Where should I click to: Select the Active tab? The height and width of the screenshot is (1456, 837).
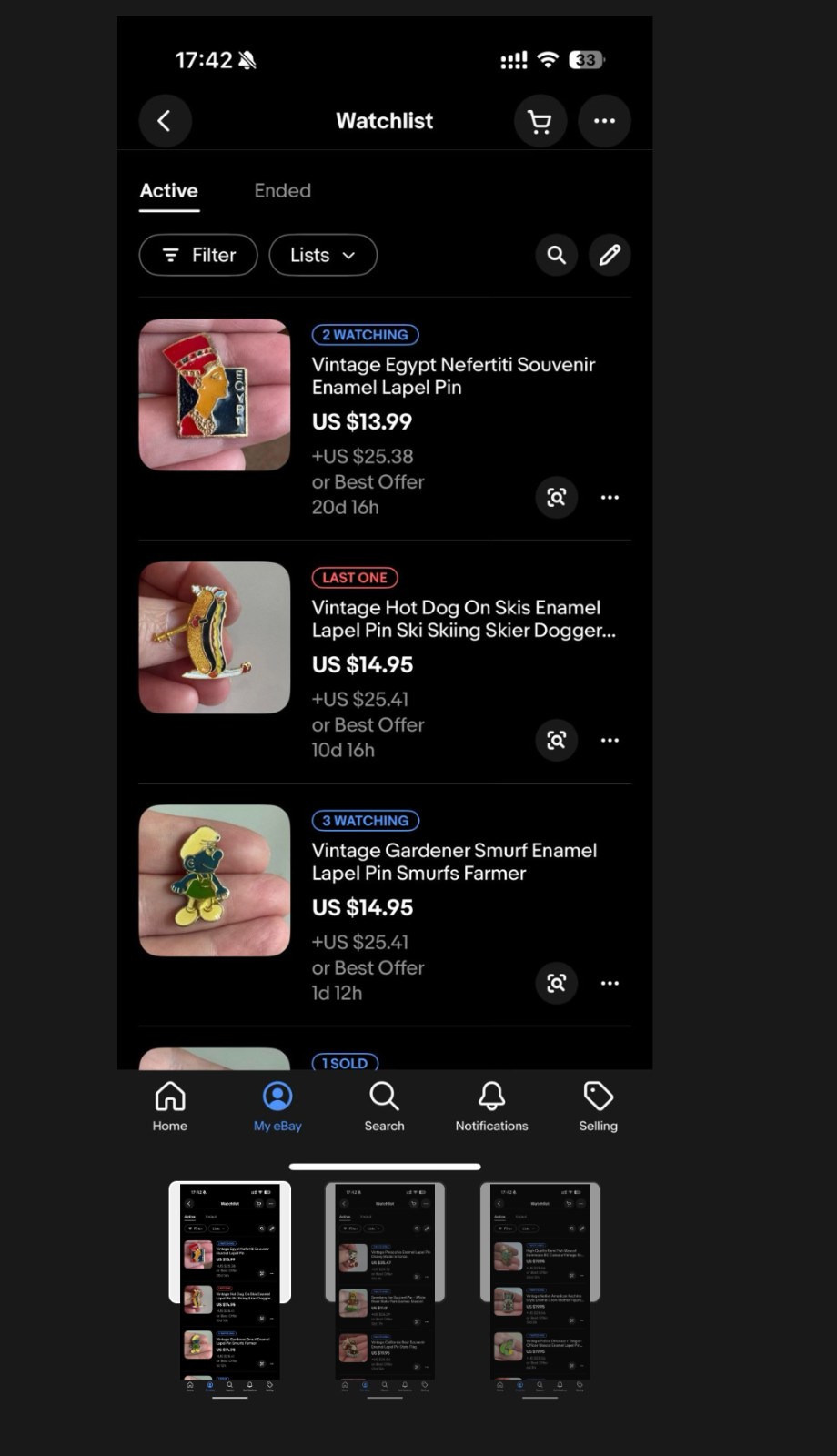[x=169, y=191]
